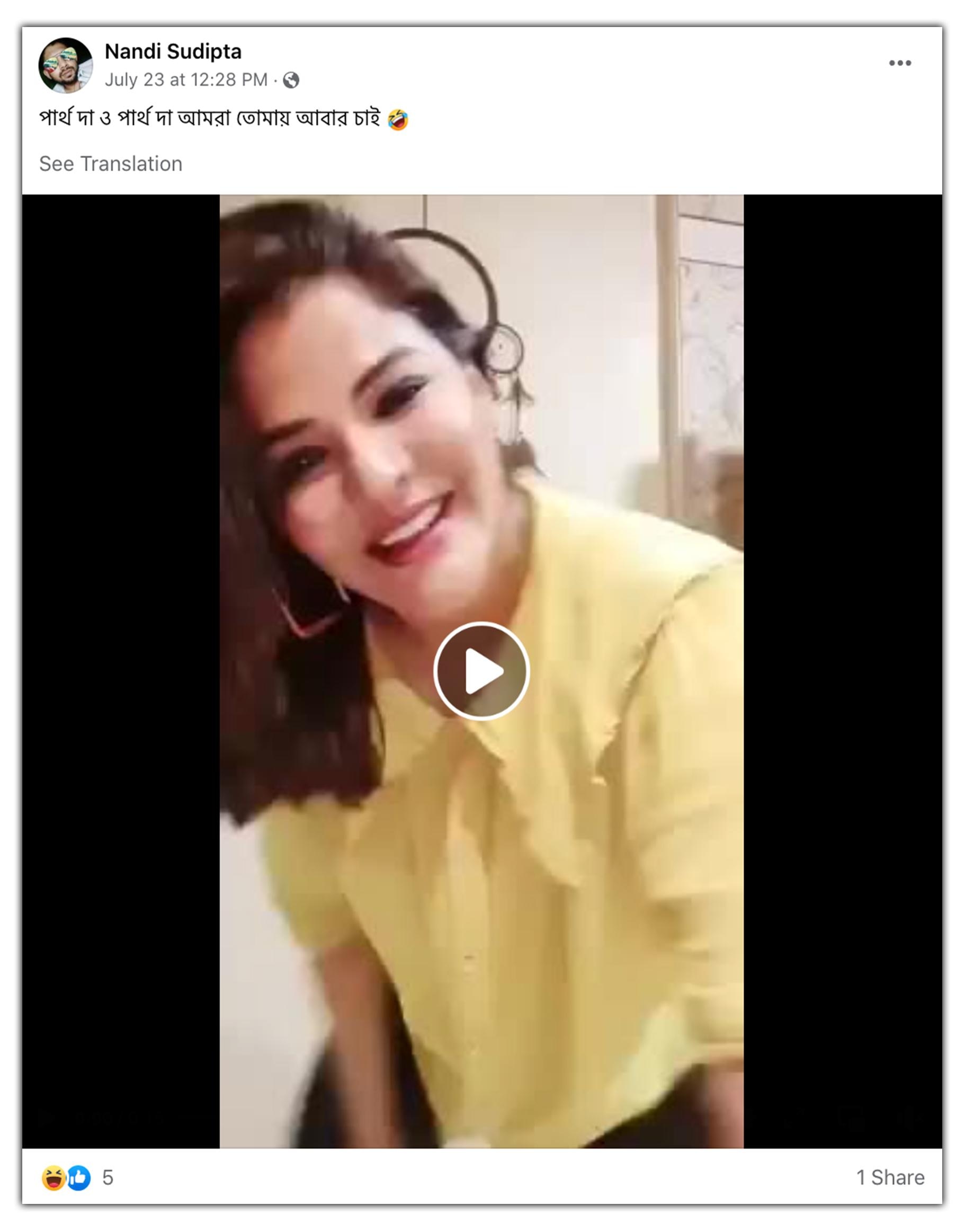The height and width of the screenshot is (1232, 965).
Task: View who shared via 1 Share
Action: 890,1178
